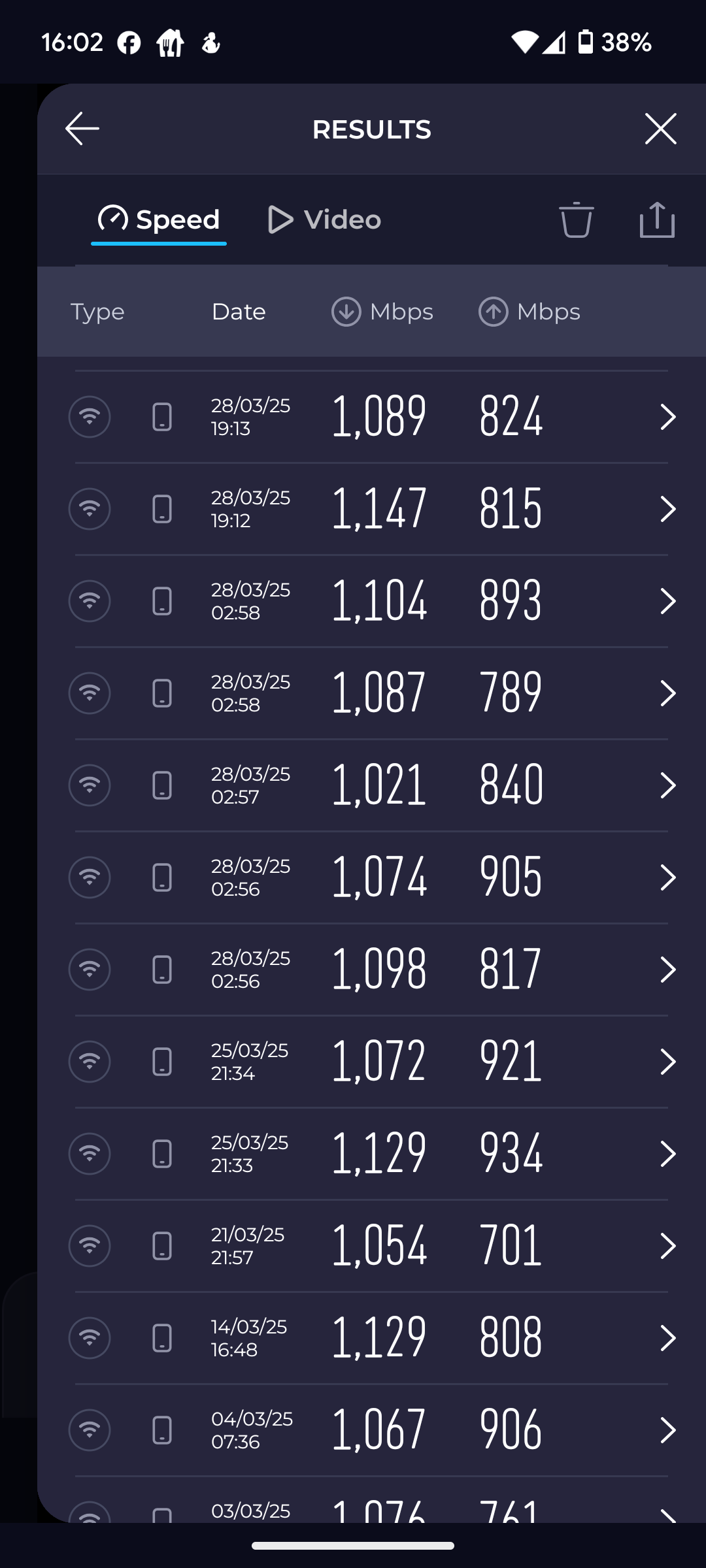The image size is (706, 1568).
Task: Open the 21/03/25 21:57 result
Action: [371, 1246]
